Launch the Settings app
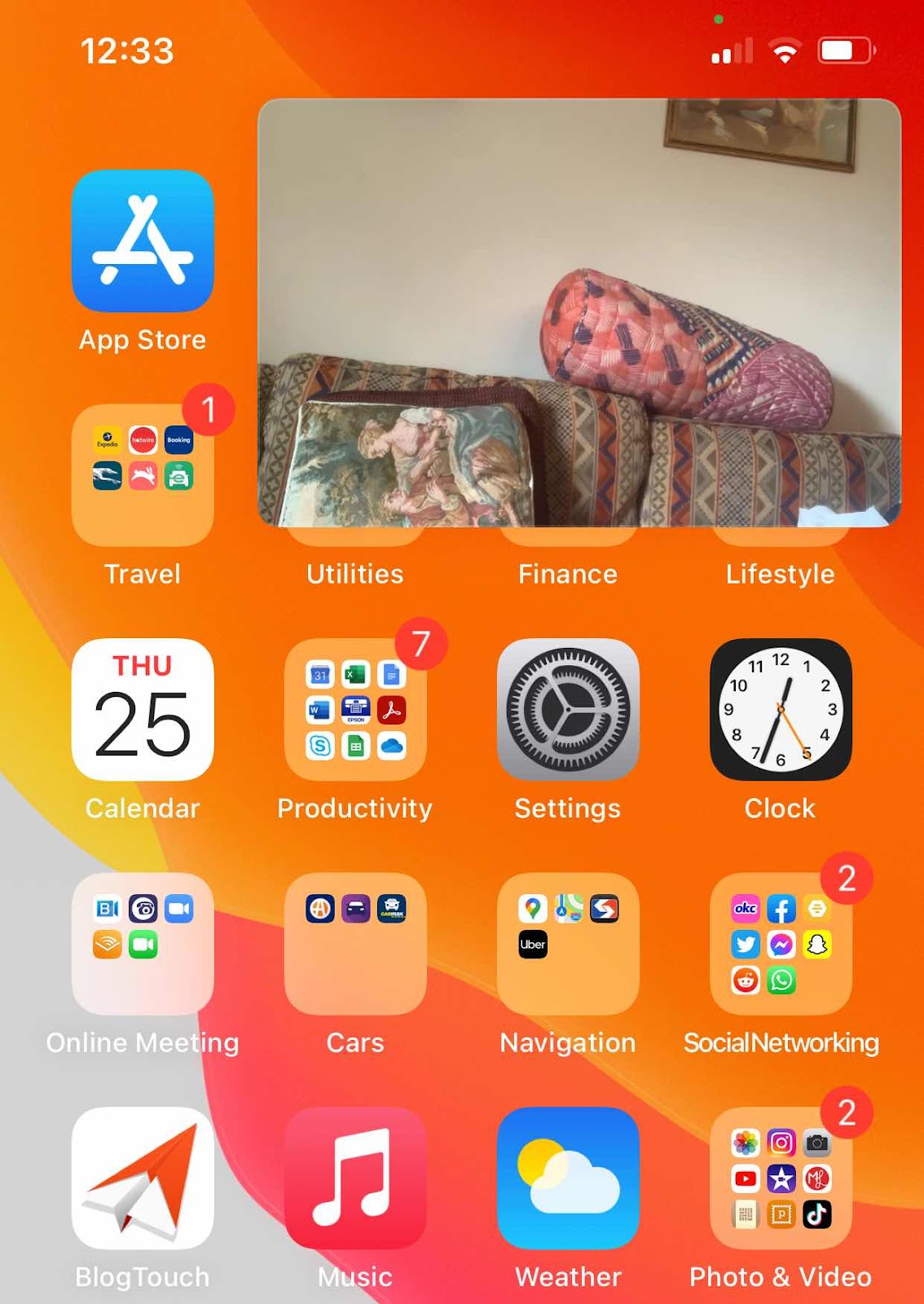This screenshot has height=1304, width=924. [568, 709]
